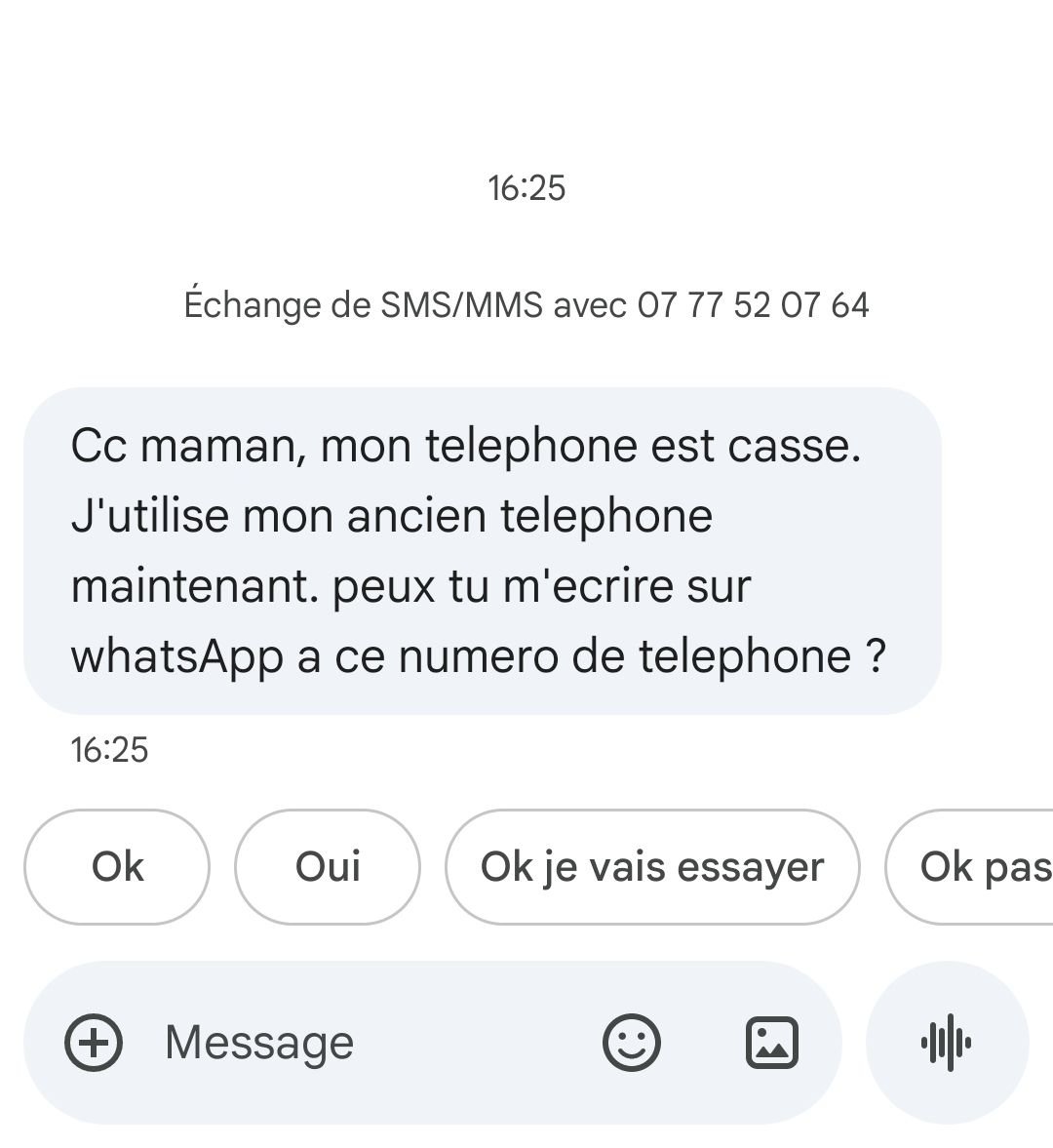Open the image gallery picker
The image size is (1053, 1148).
[771, 1043]
